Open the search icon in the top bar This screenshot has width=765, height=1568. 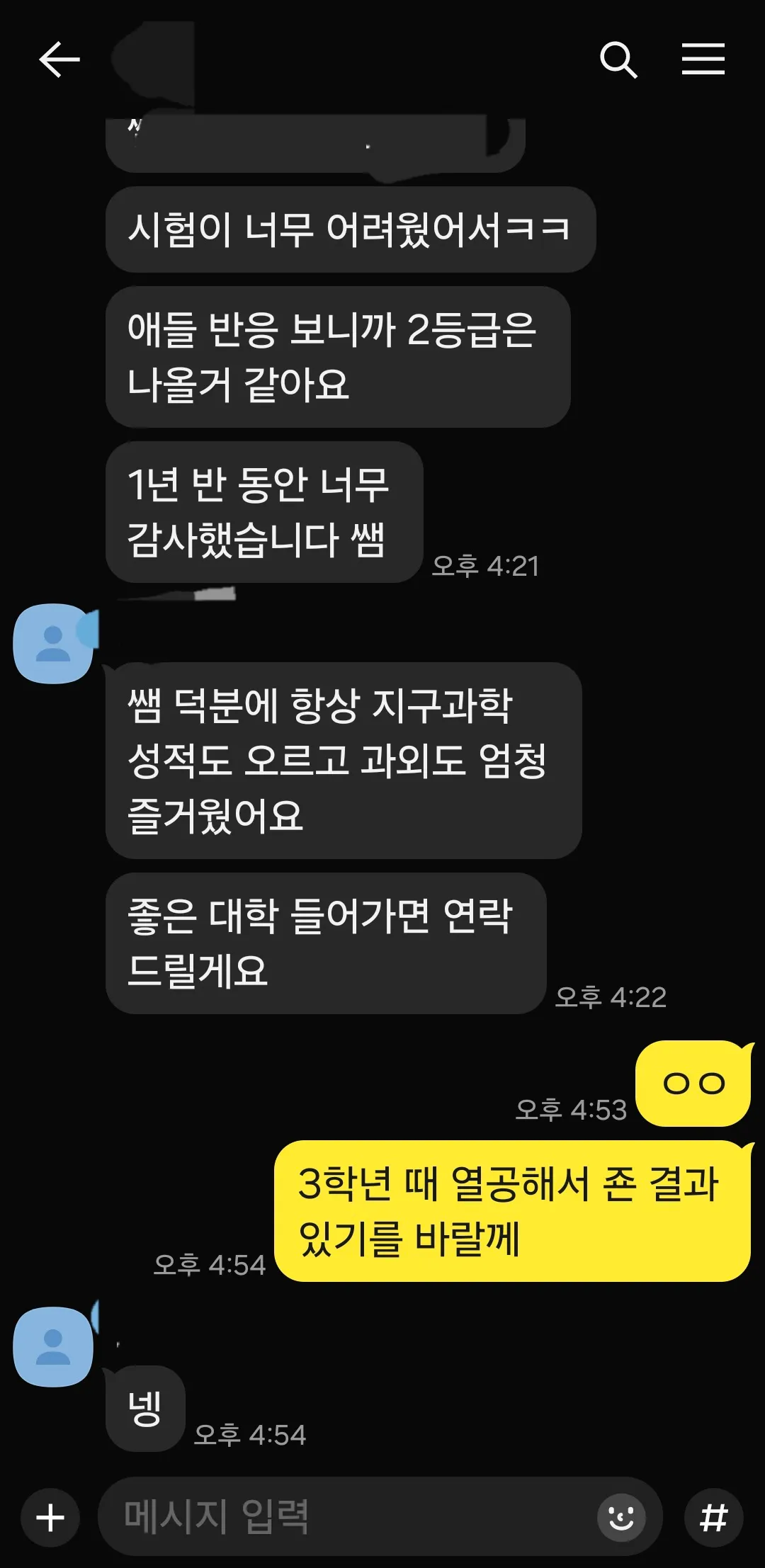pos(620,60)
